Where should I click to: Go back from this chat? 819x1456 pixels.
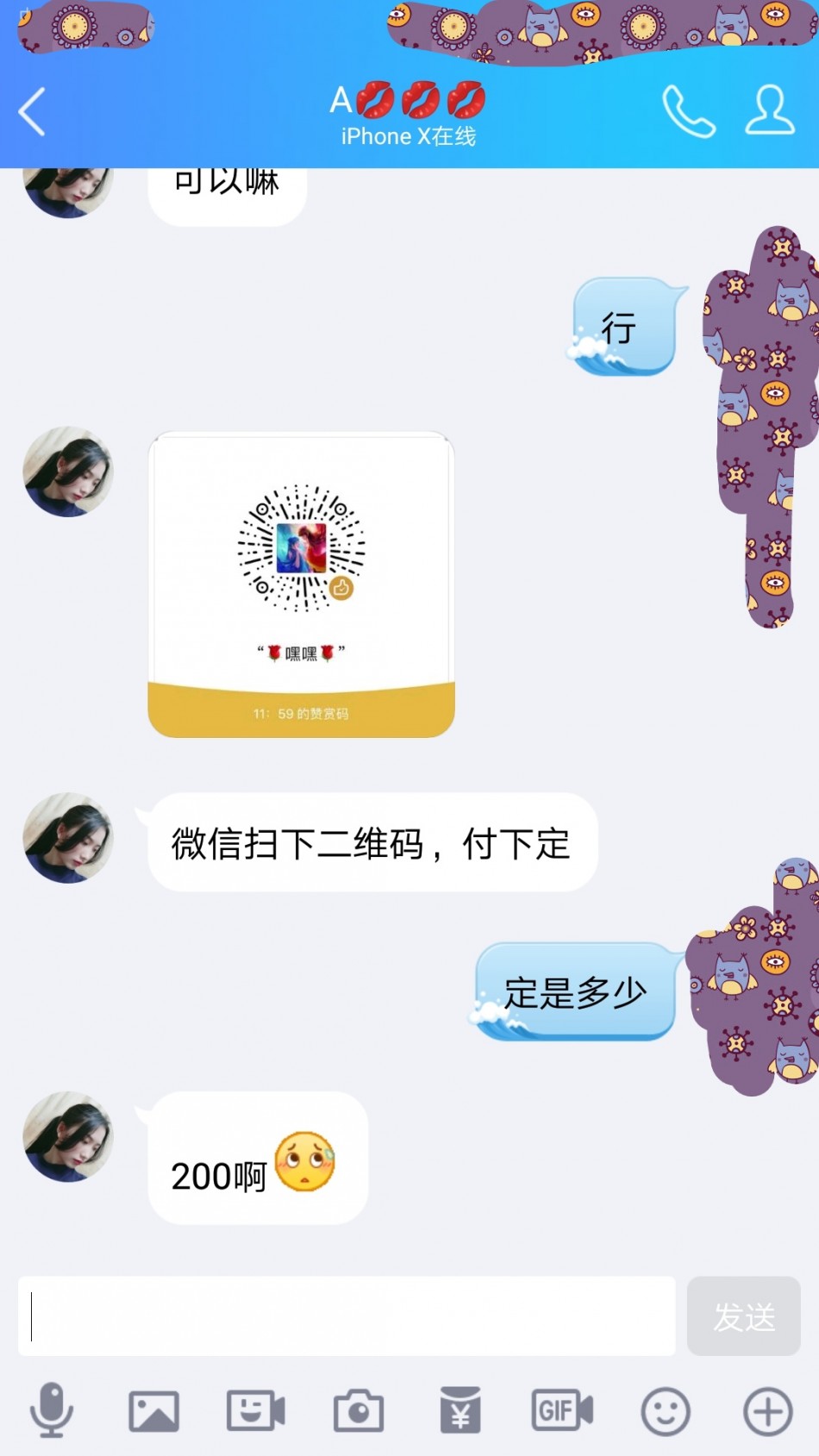[32, 112]
